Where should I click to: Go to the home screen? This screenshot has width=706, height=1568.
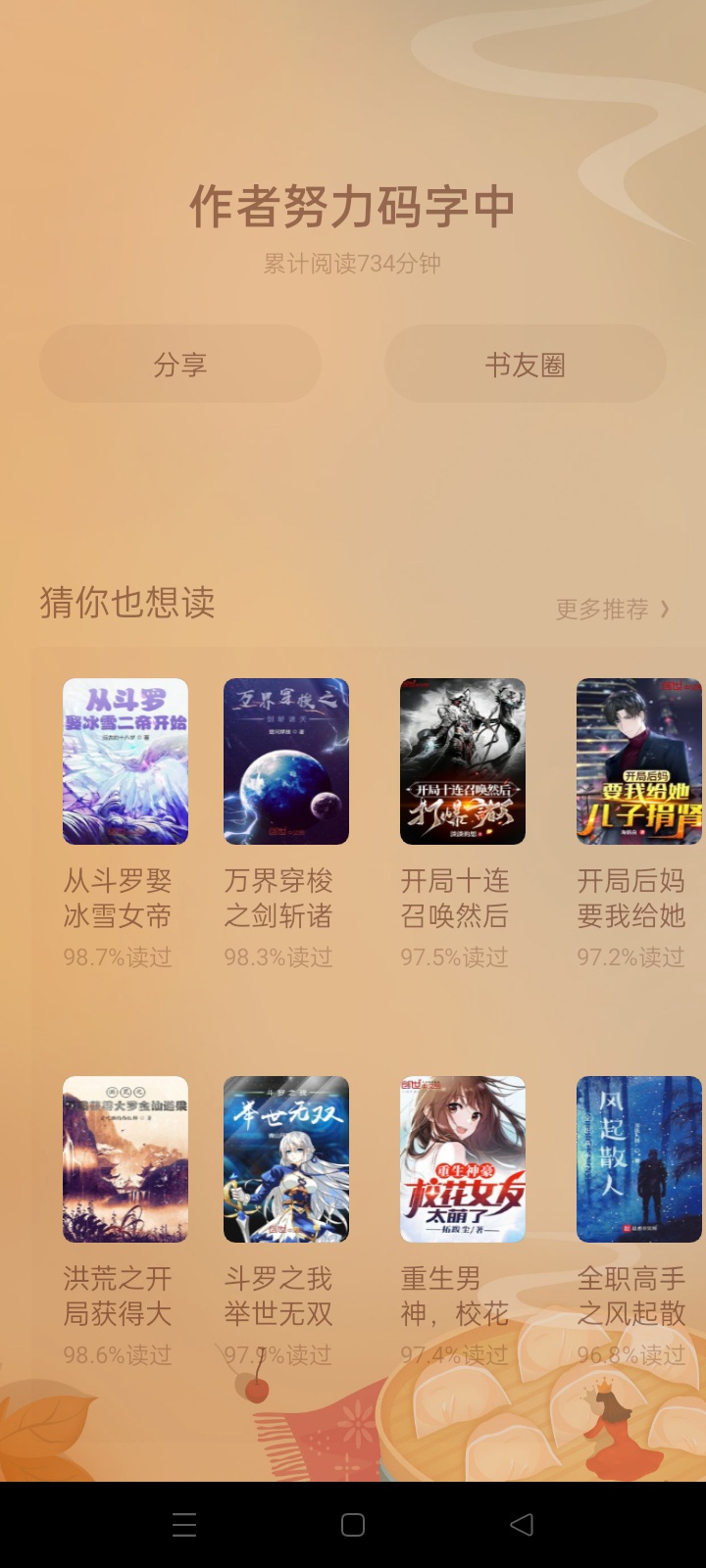point(353,1524)
